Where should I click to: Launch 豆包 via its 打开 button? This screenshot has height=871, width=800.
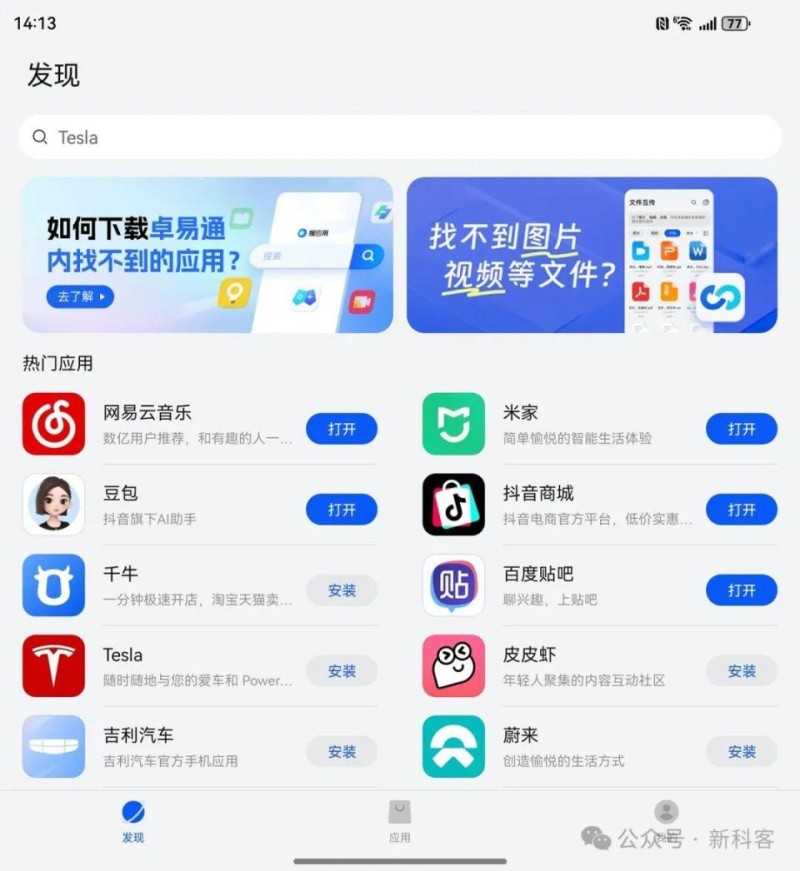coord(341,510)
